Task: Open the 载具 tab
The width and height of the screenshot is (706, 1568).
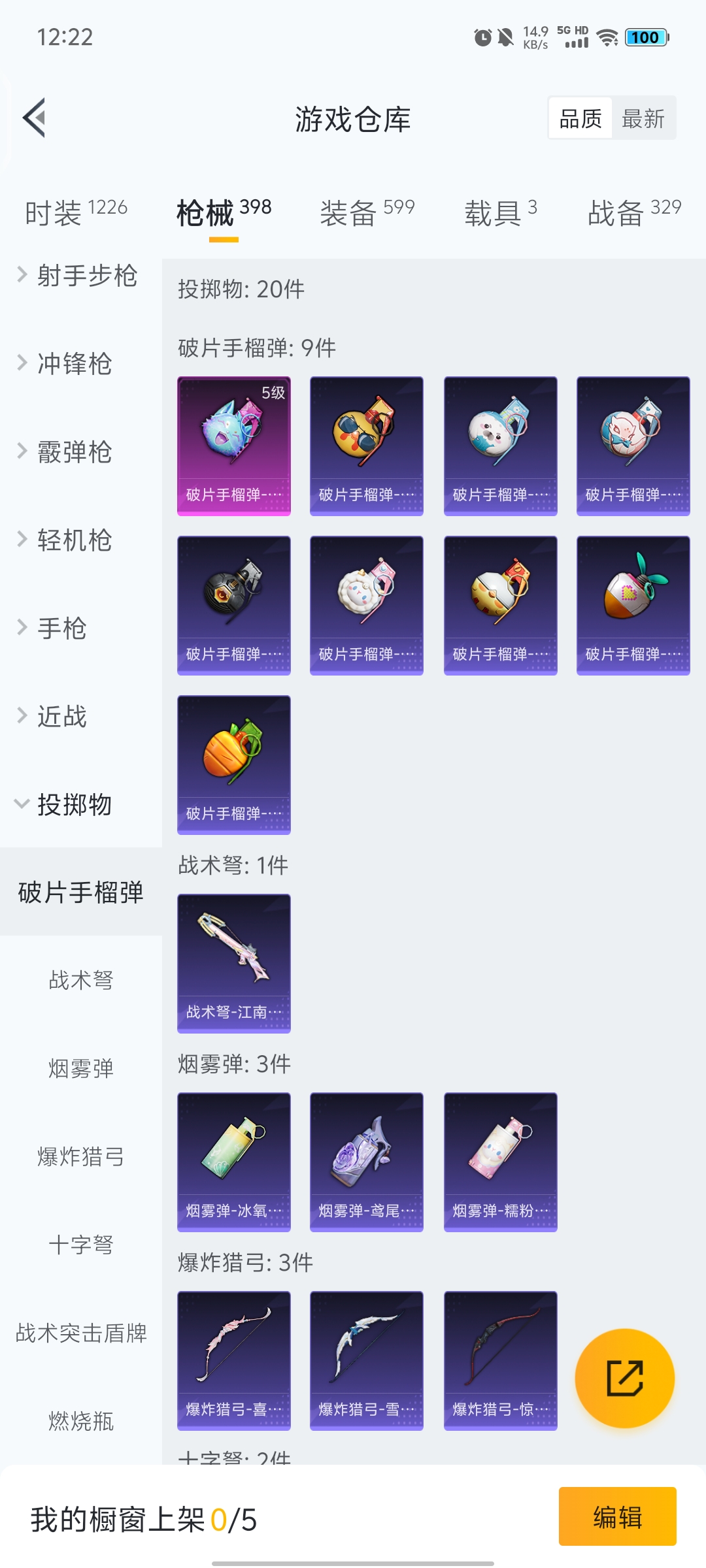Action: point(500,213)
